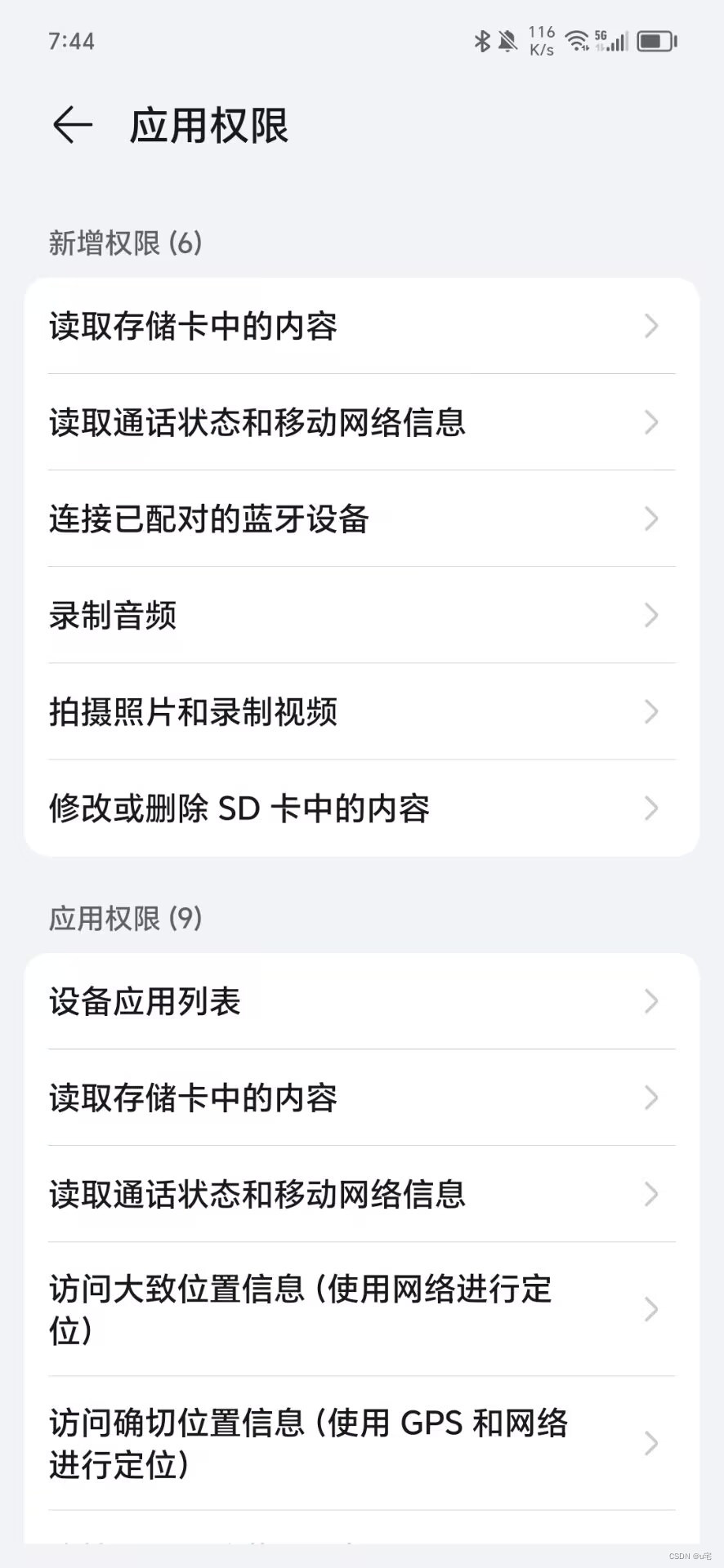The width and height of the screenshot is (724, 1568).
Task: Select 修改或删除 SD 卡中的内容
Action: (x=361, y=808)
